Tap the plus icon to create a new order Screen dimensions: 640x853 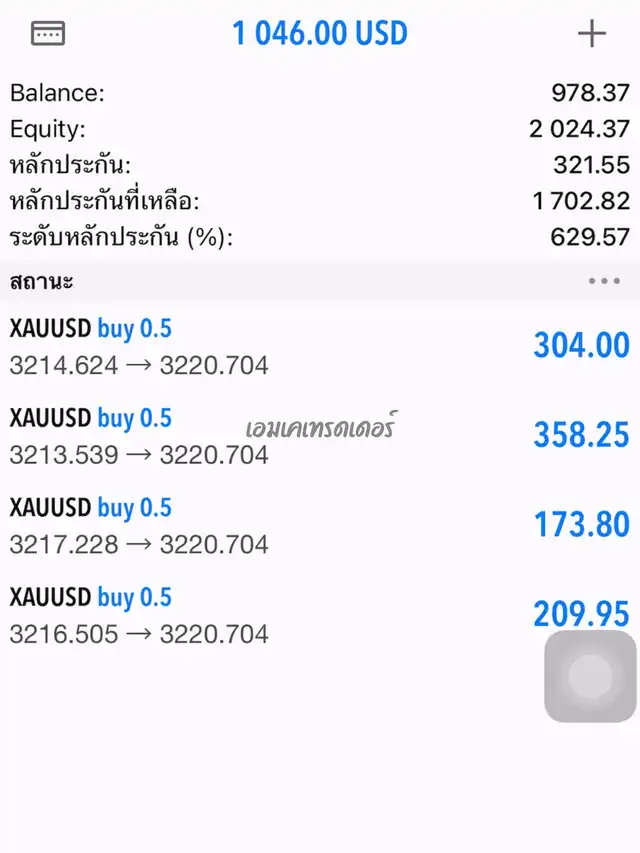point(592,34)
